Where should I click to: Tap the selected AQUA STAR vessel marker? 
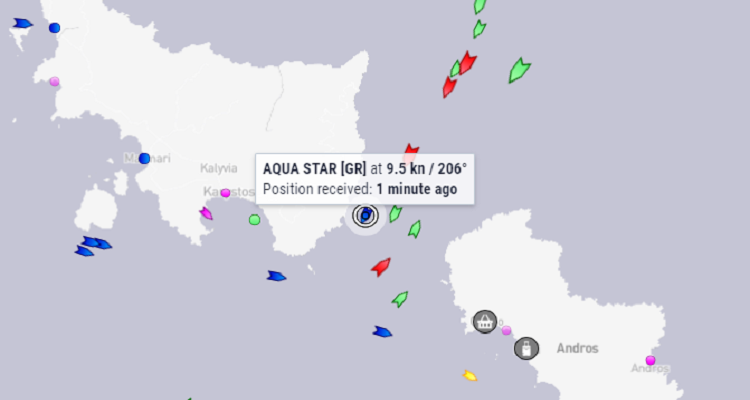coord(366,215)
